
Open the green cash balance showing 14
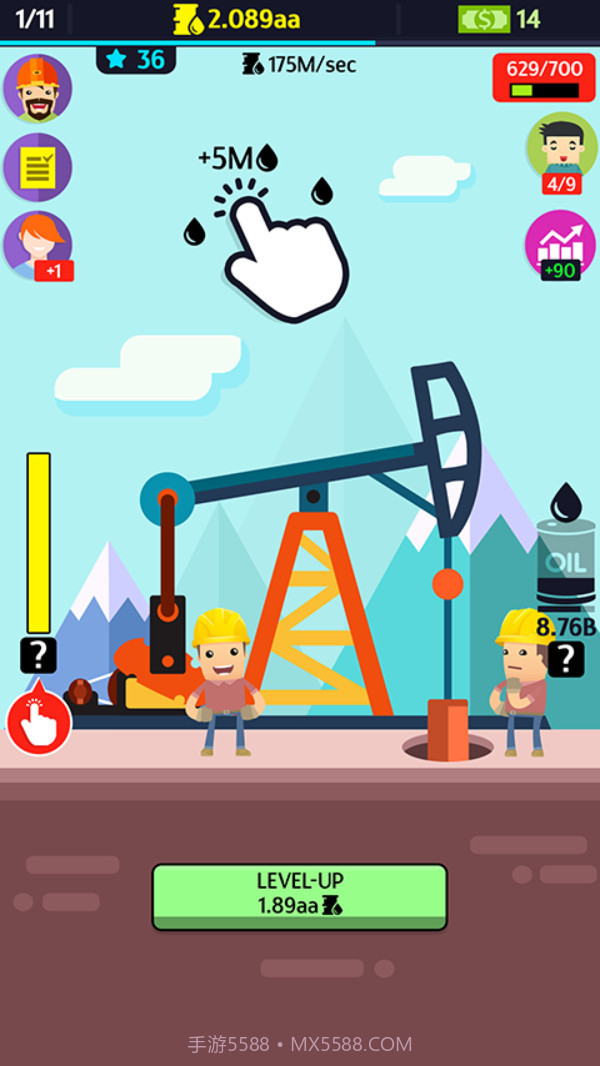pos(500,19)
